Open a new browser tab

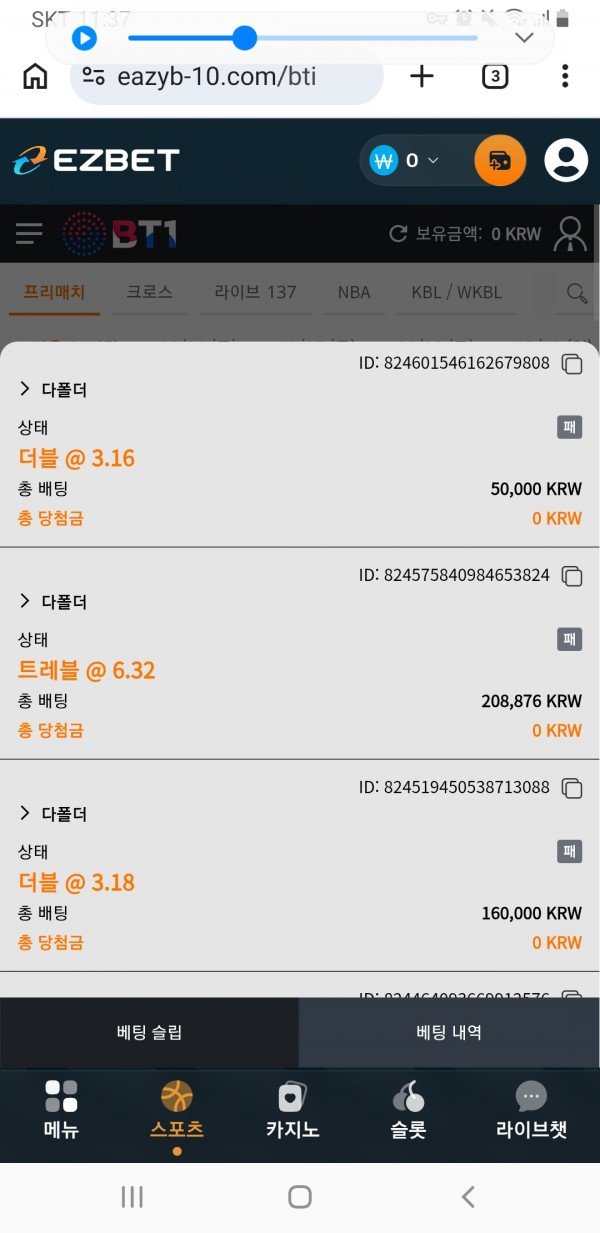pyautogui.click(x=422, y=76)
